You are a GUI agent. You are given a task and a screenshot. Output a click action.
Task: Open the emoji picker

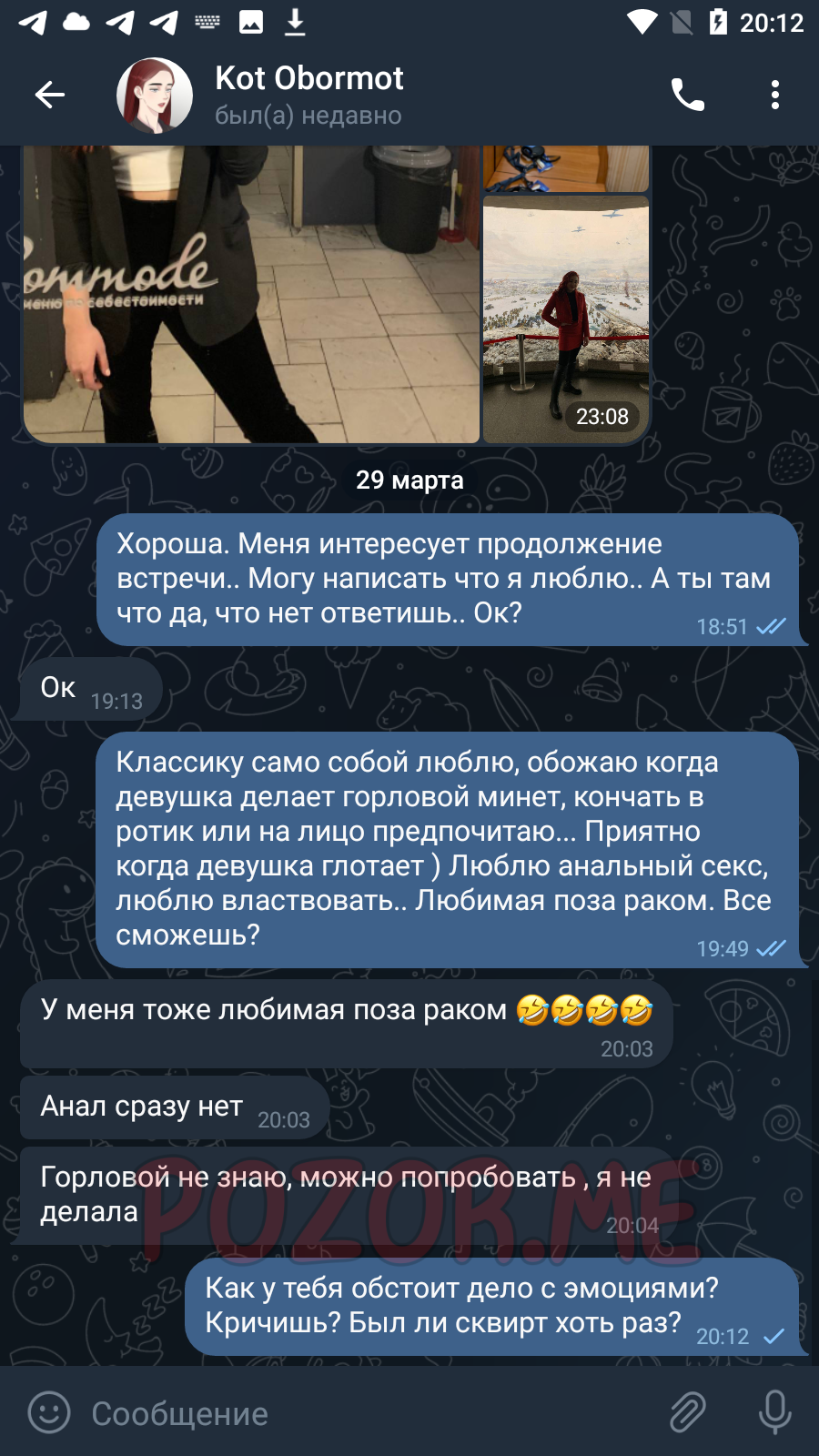(x=49, y=1413)
